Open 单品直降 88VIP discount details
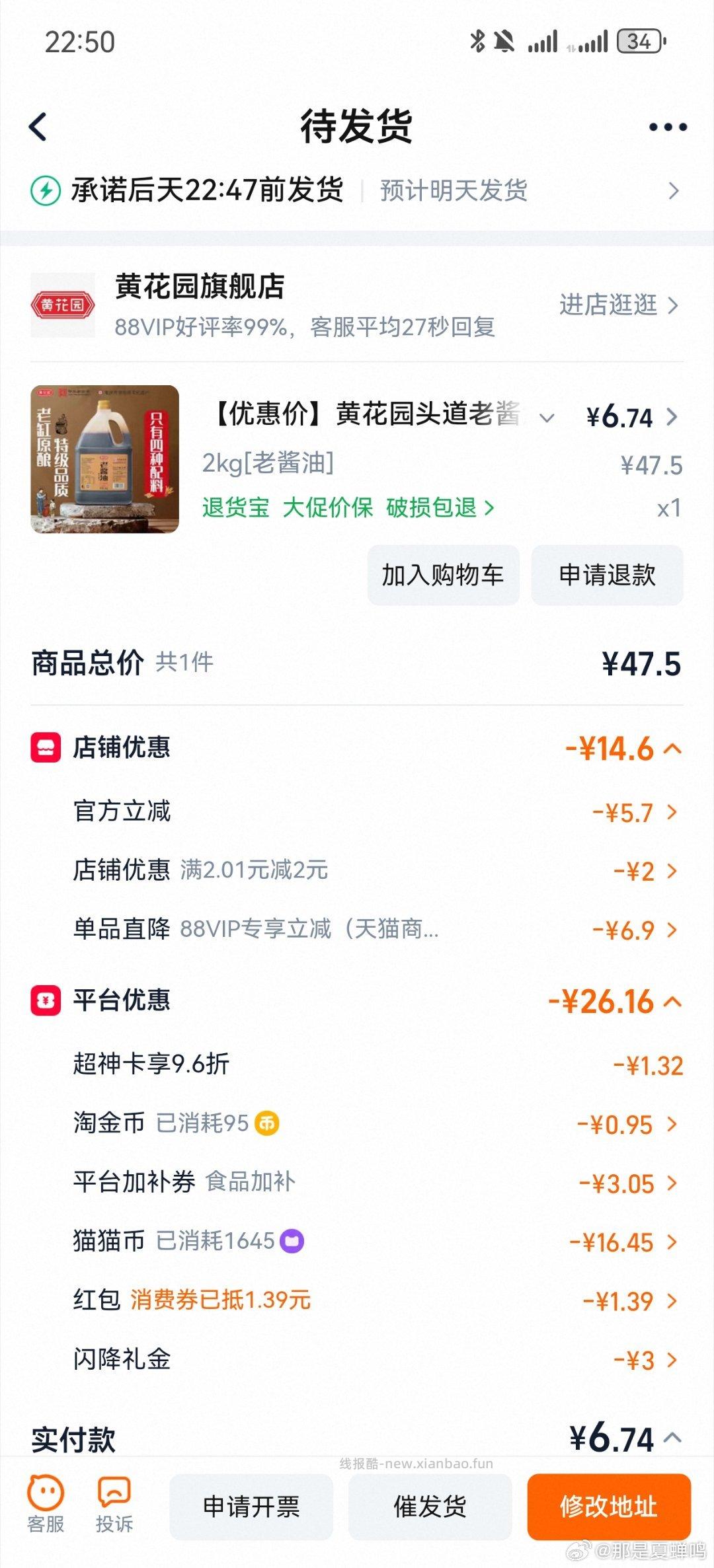Image resolution: width=714 pixels, height=1568 pixels. click(673, 930)
